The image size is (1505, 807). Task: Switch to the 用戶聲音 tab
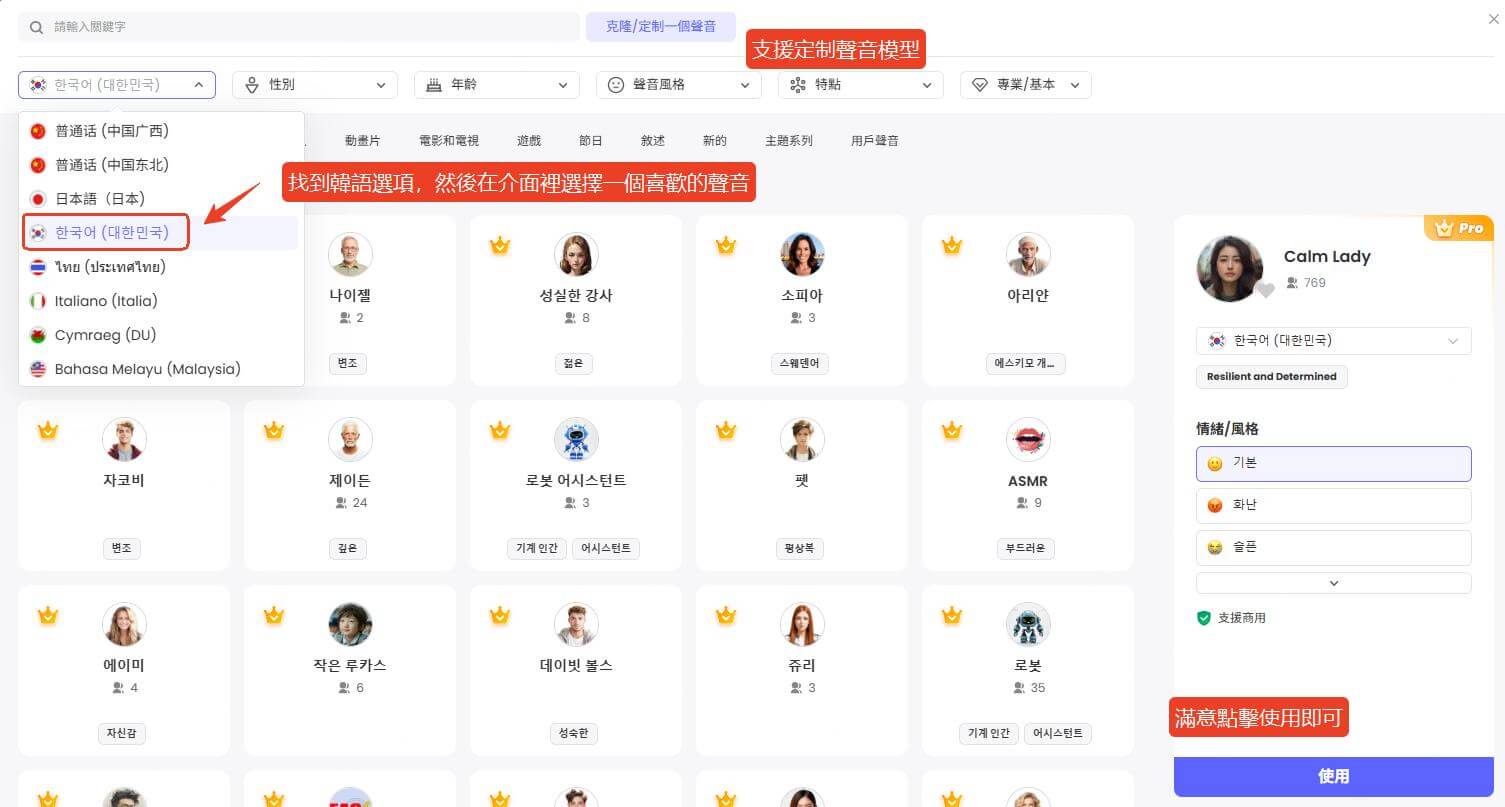coord(874,141)
